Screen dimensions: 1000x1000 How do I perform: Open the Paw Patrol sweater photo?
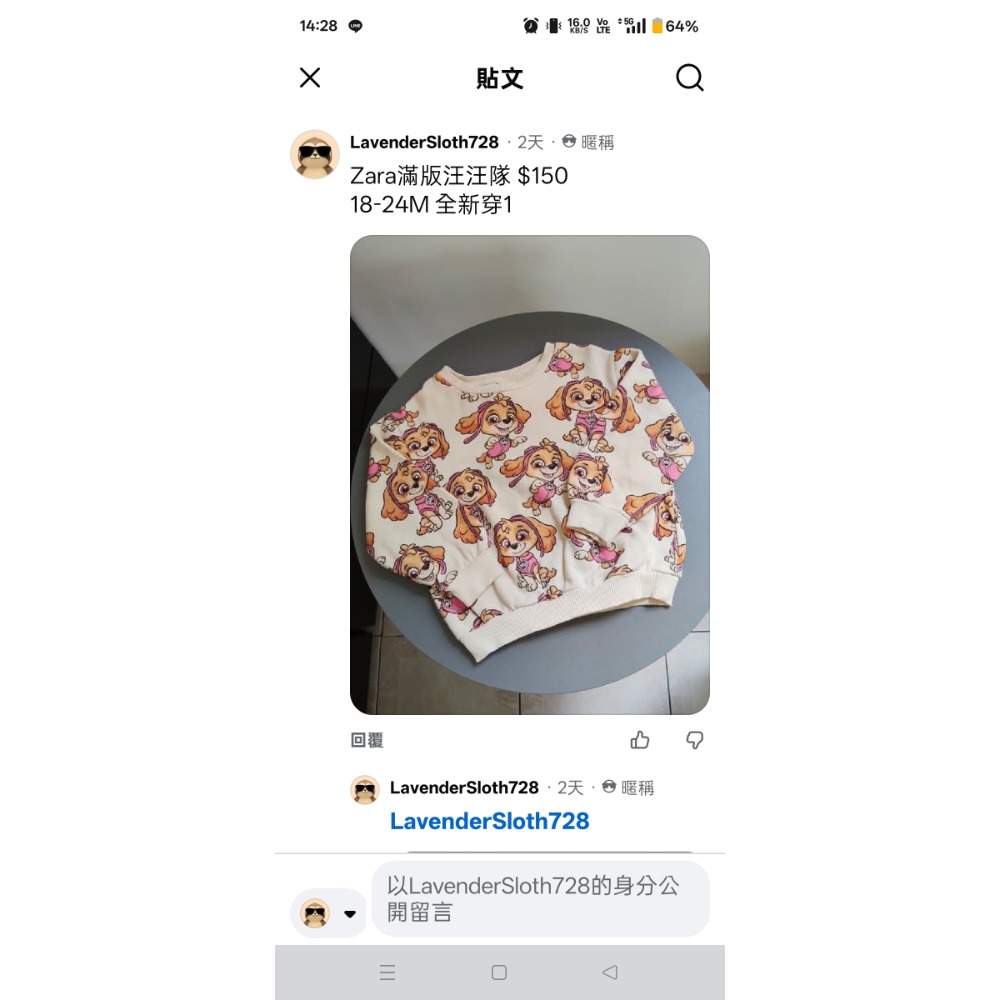529,475
